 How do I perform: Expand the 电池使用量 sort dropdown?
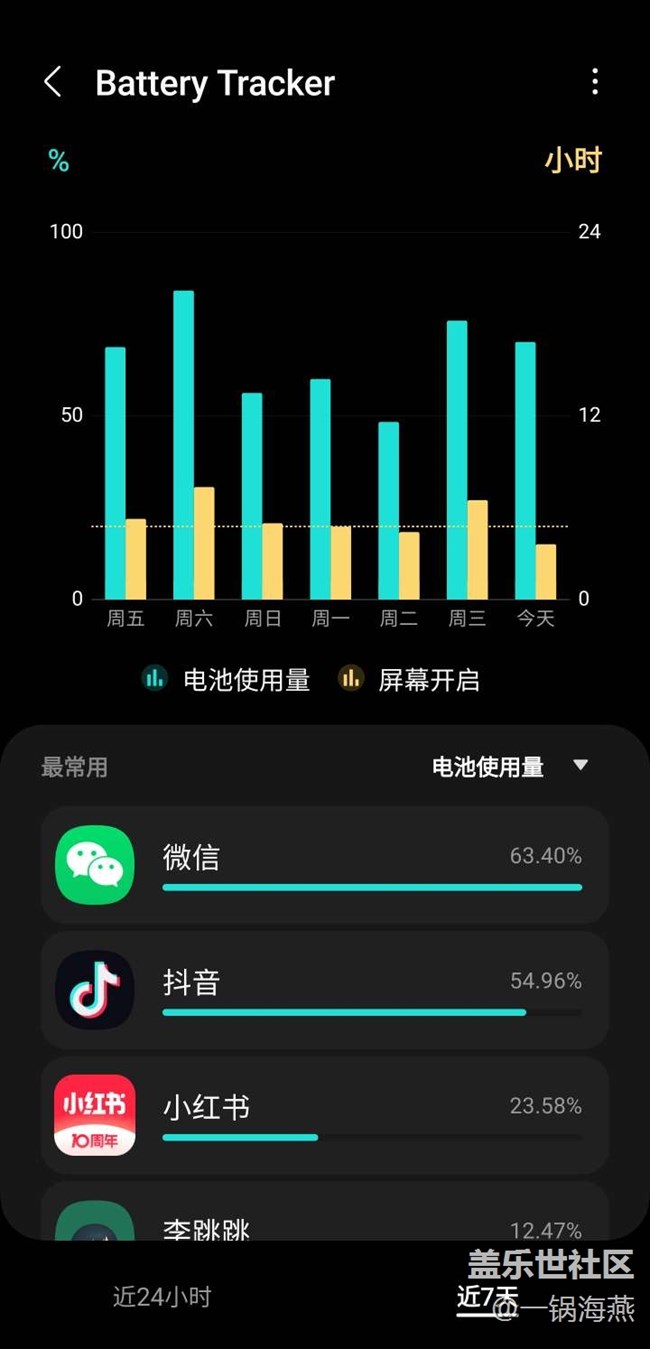(x=510, y=767)
